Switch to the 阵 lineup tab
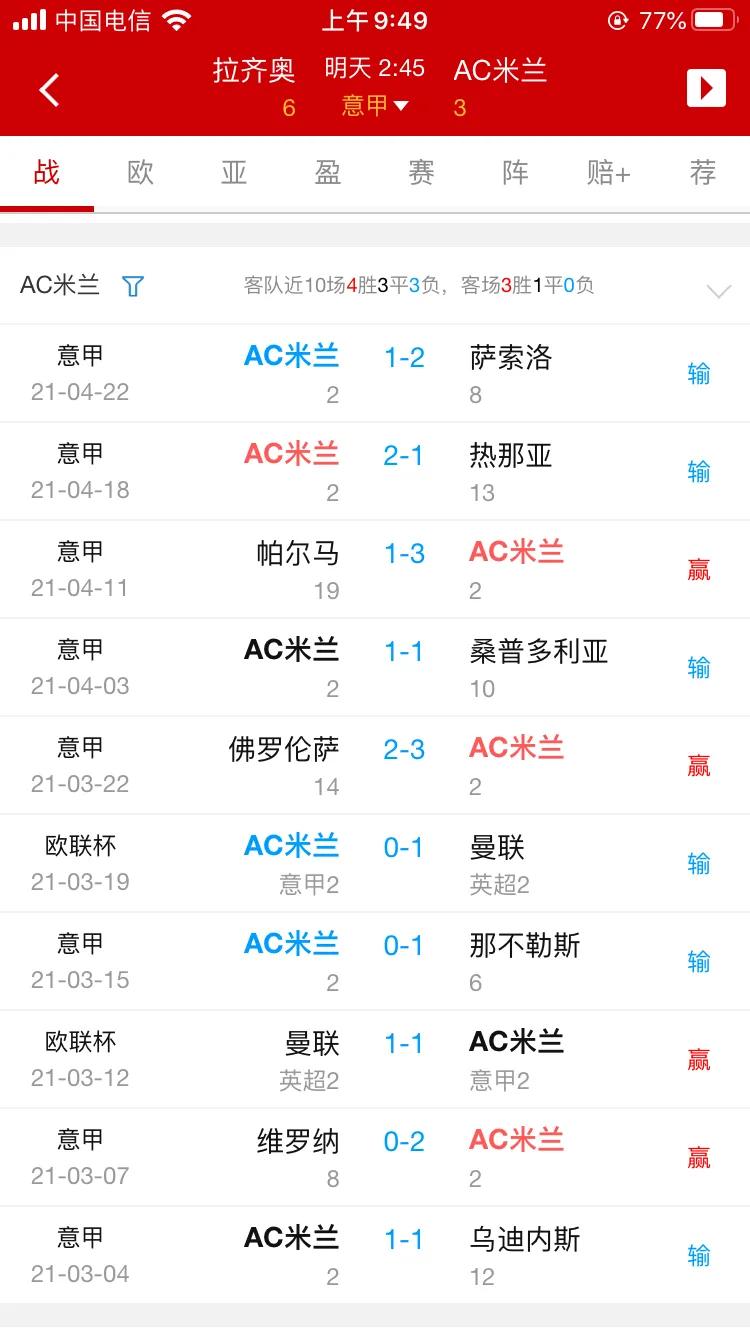The height and width of the screenshot is (1334, 750). click(x=514, y=172)
